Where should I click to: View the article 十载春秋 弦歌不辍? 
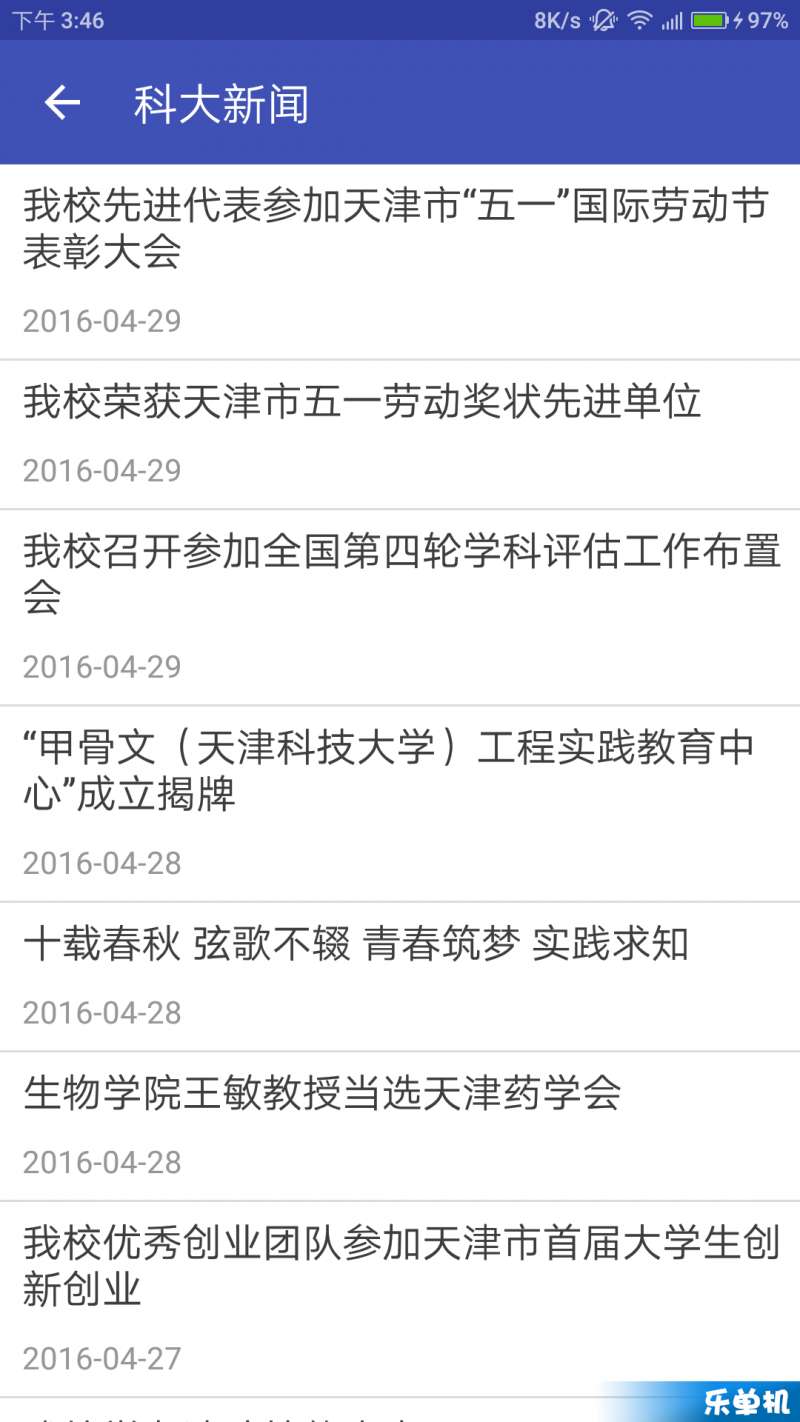point(400,977)
